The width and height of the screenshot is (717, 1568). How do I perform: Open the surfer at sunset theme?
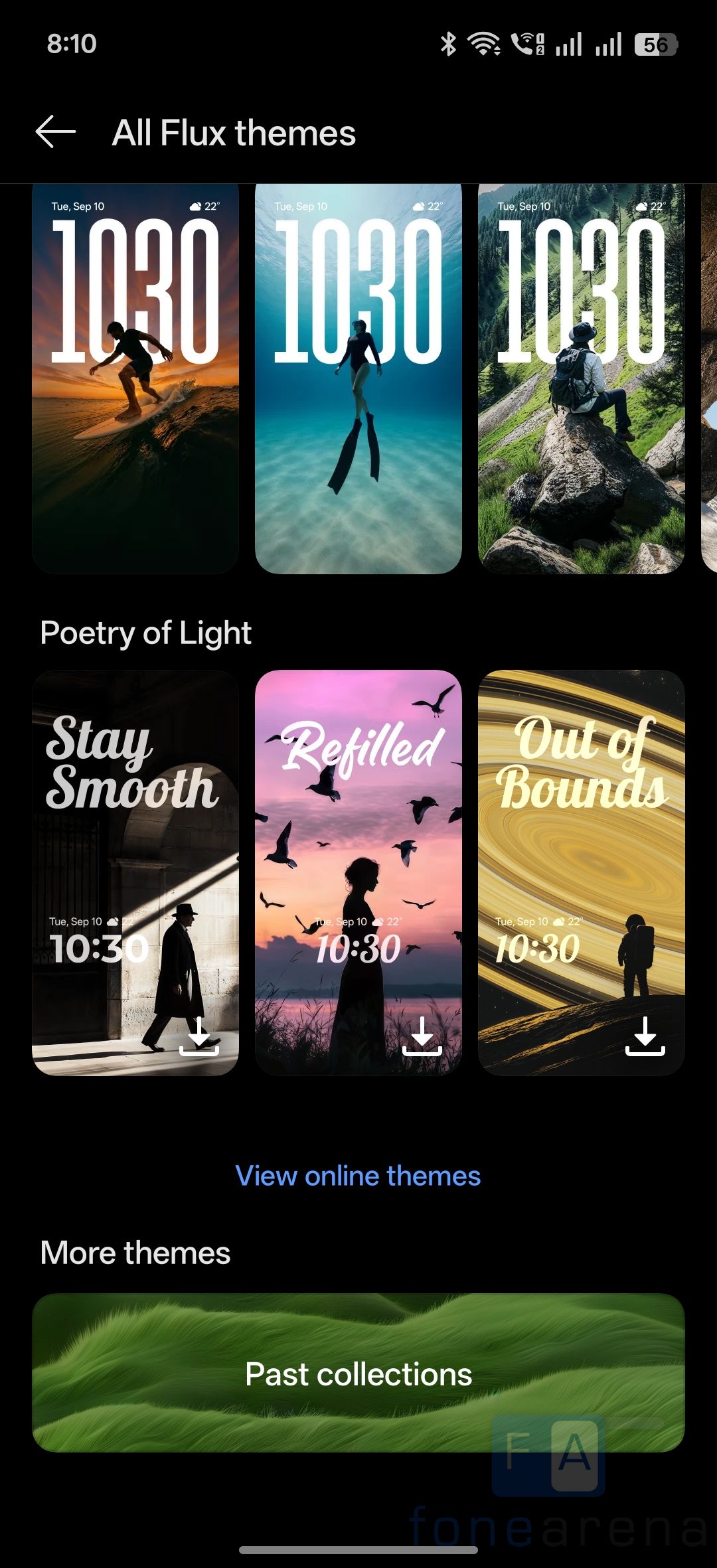(x=135, y=378)
